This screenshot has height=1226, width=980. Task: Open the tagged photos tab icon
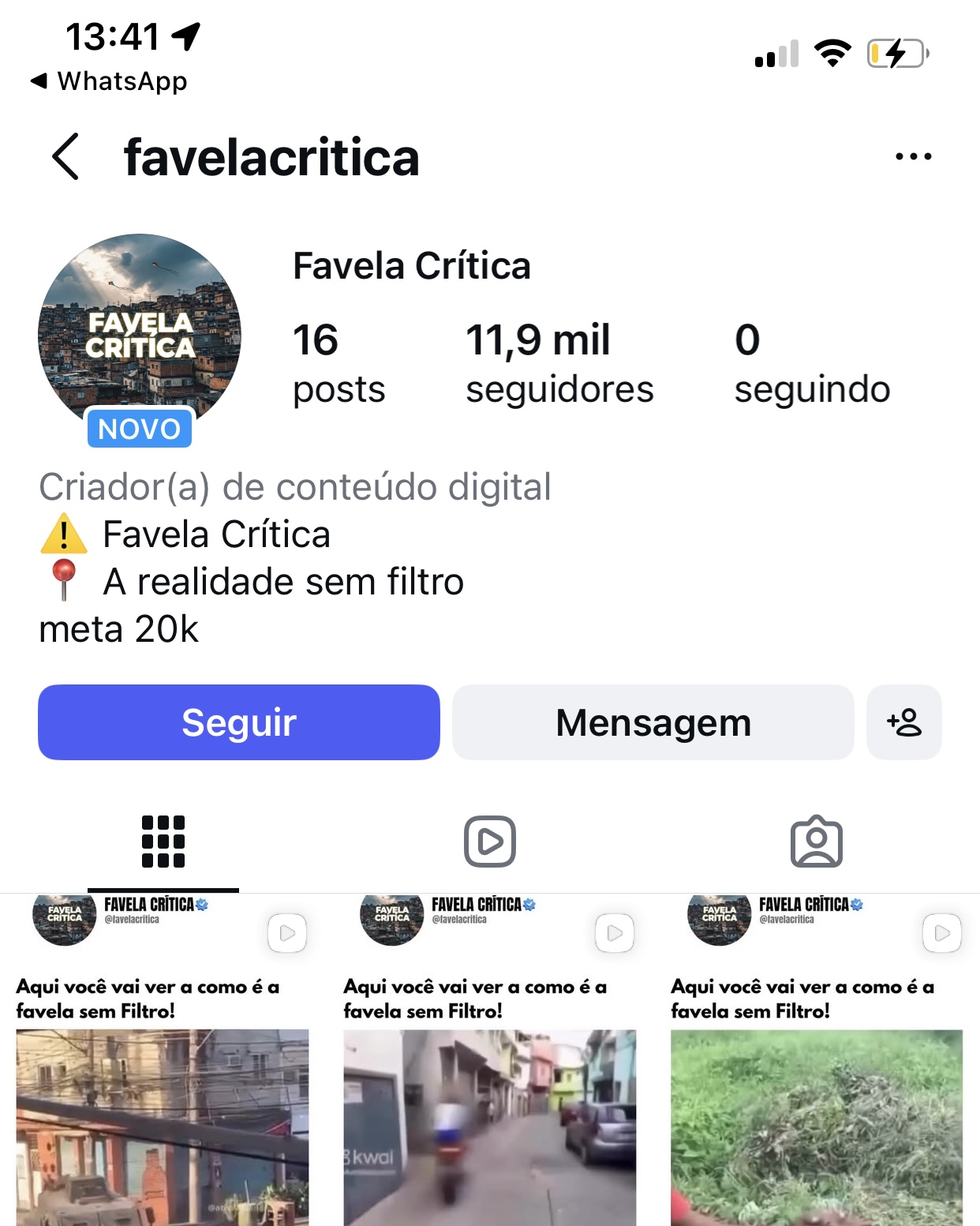pos(817,841)
